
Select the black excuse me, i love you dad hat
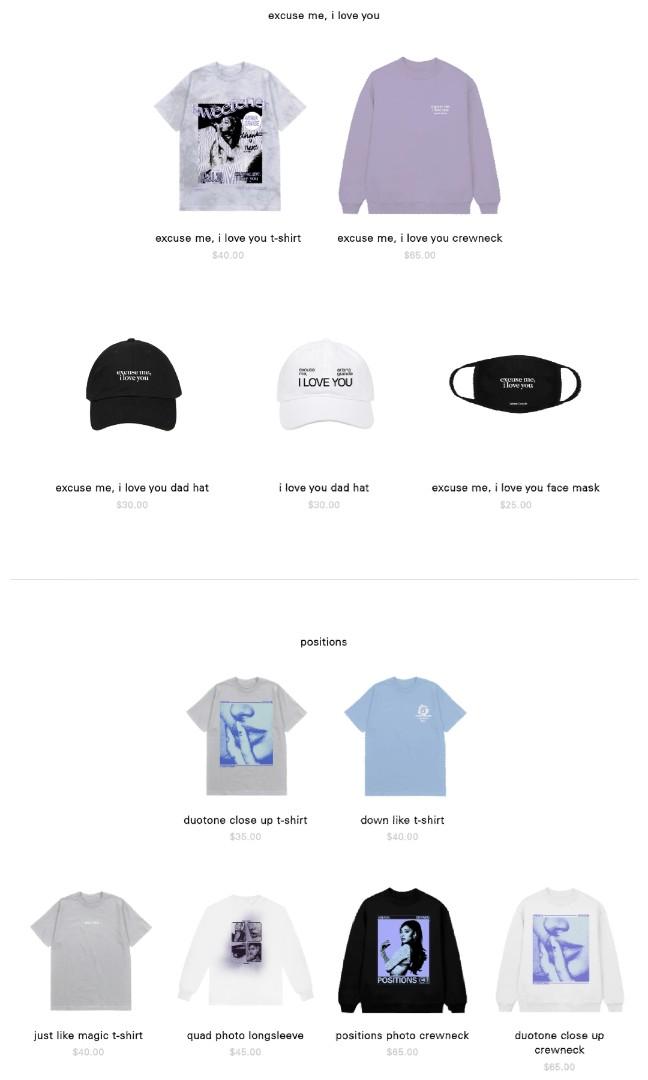pos(132,385)
